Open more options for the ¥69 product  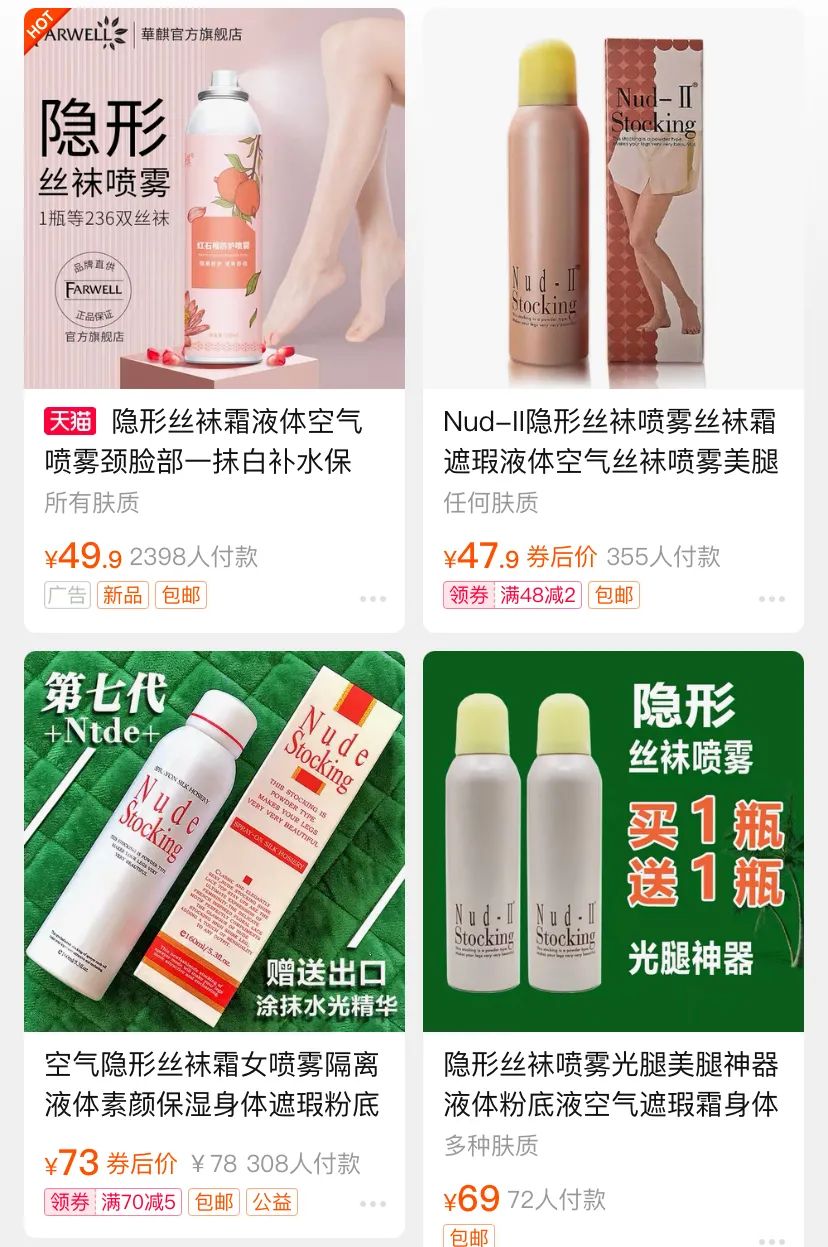coord(771,1240)
